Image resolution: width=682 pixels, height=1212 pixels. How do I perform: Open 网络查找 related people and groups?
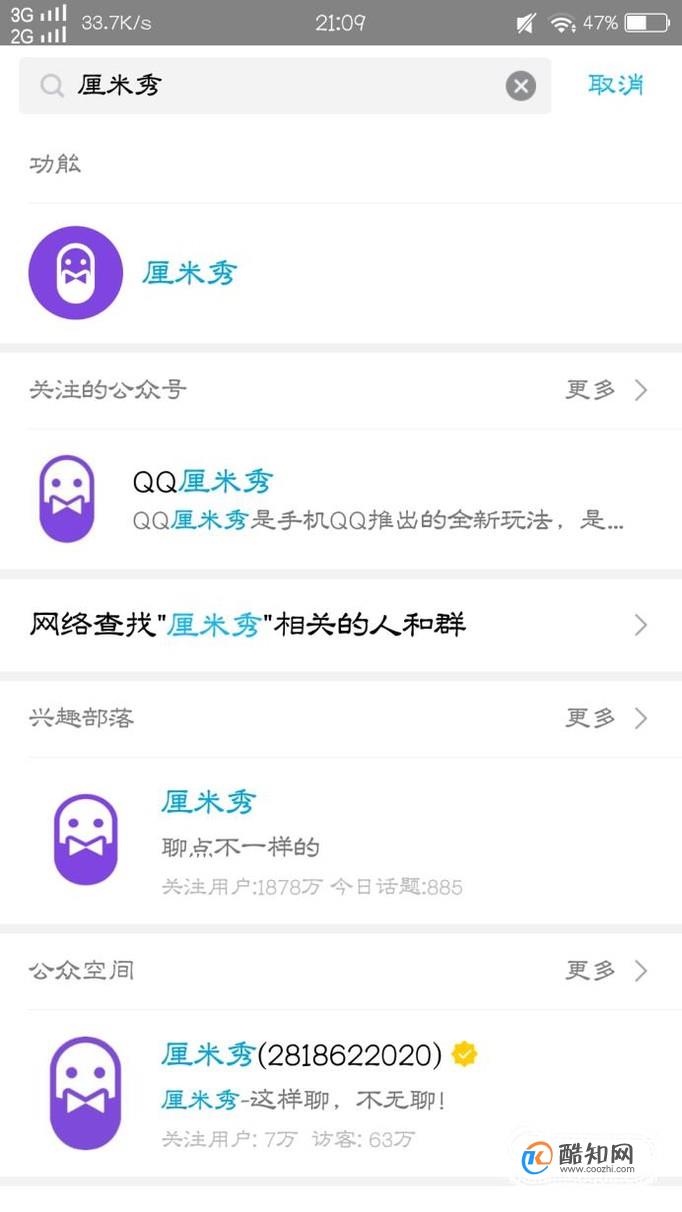coord(341,626)
